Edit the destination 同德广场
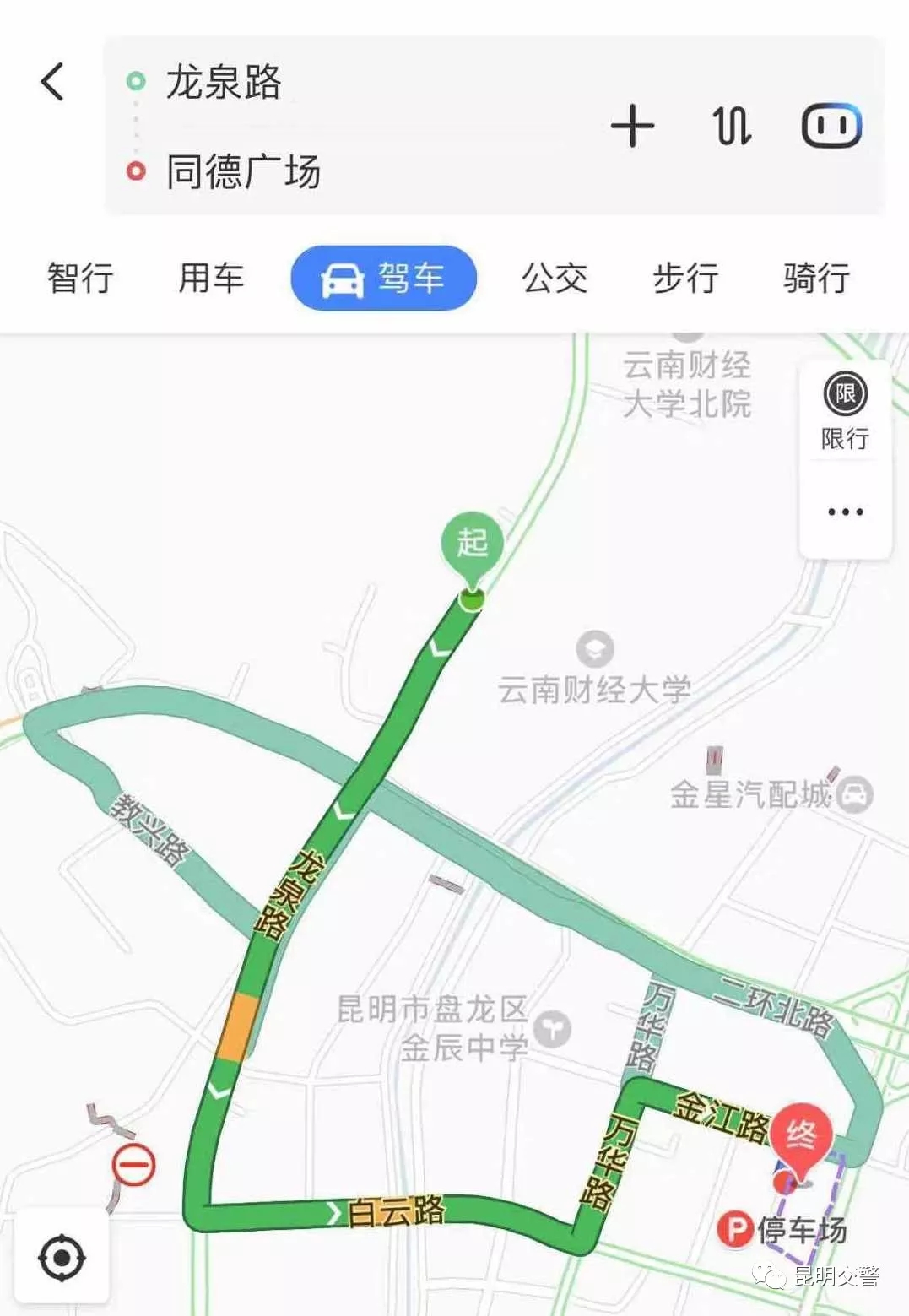 pos(243,171)
